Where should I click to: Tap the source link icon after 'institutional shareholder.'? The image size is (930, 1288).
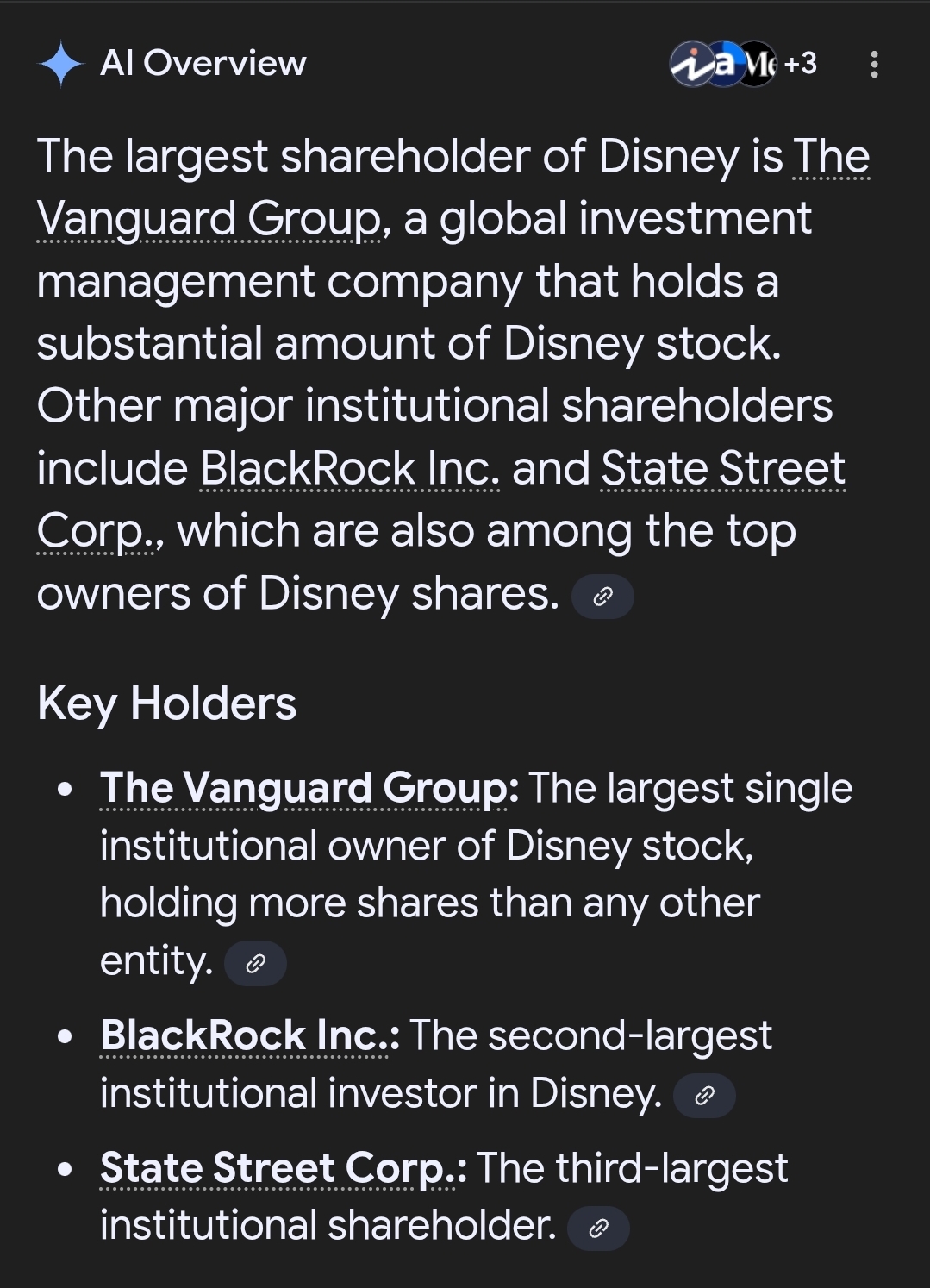(x=598, y=1229)
